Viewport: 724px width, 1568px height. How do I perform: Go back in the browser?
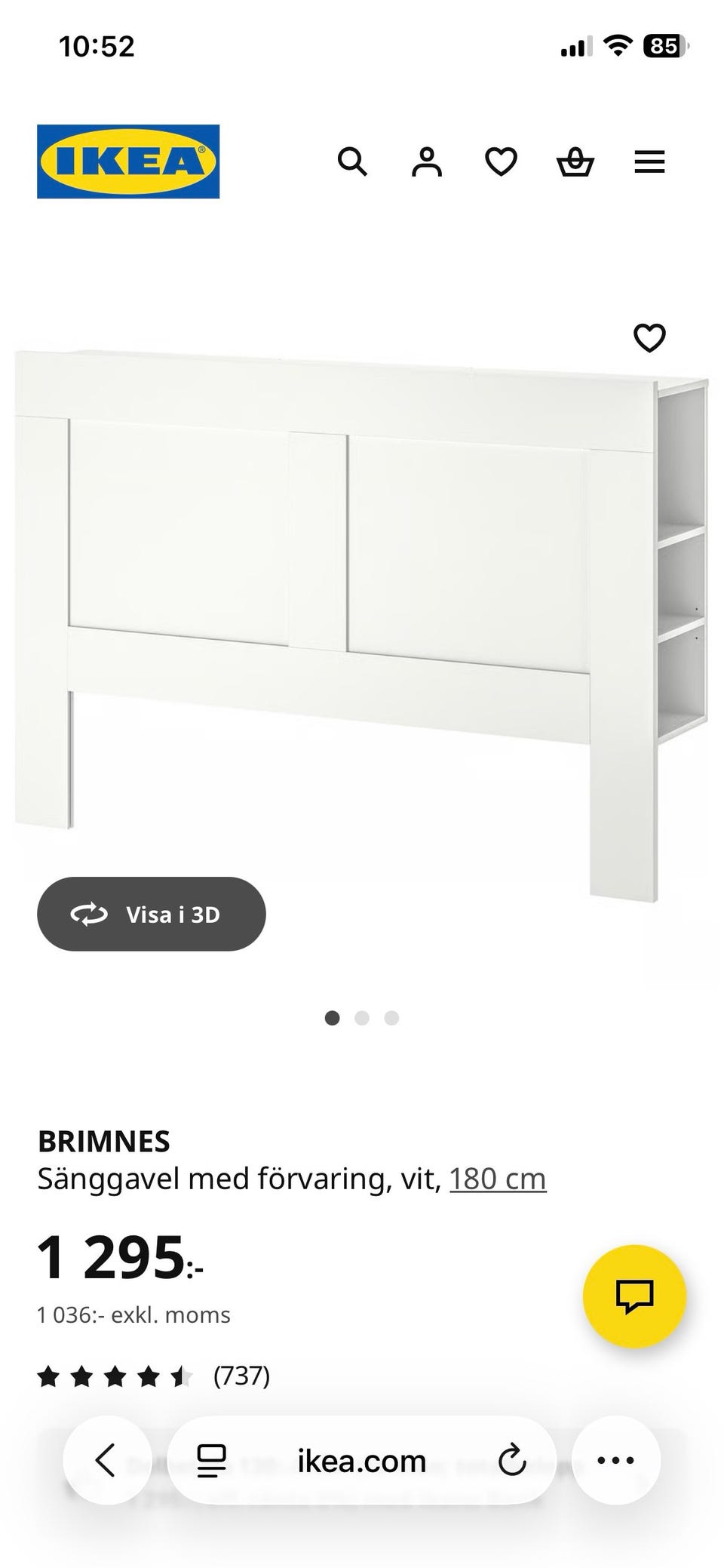coord(106,1460)
